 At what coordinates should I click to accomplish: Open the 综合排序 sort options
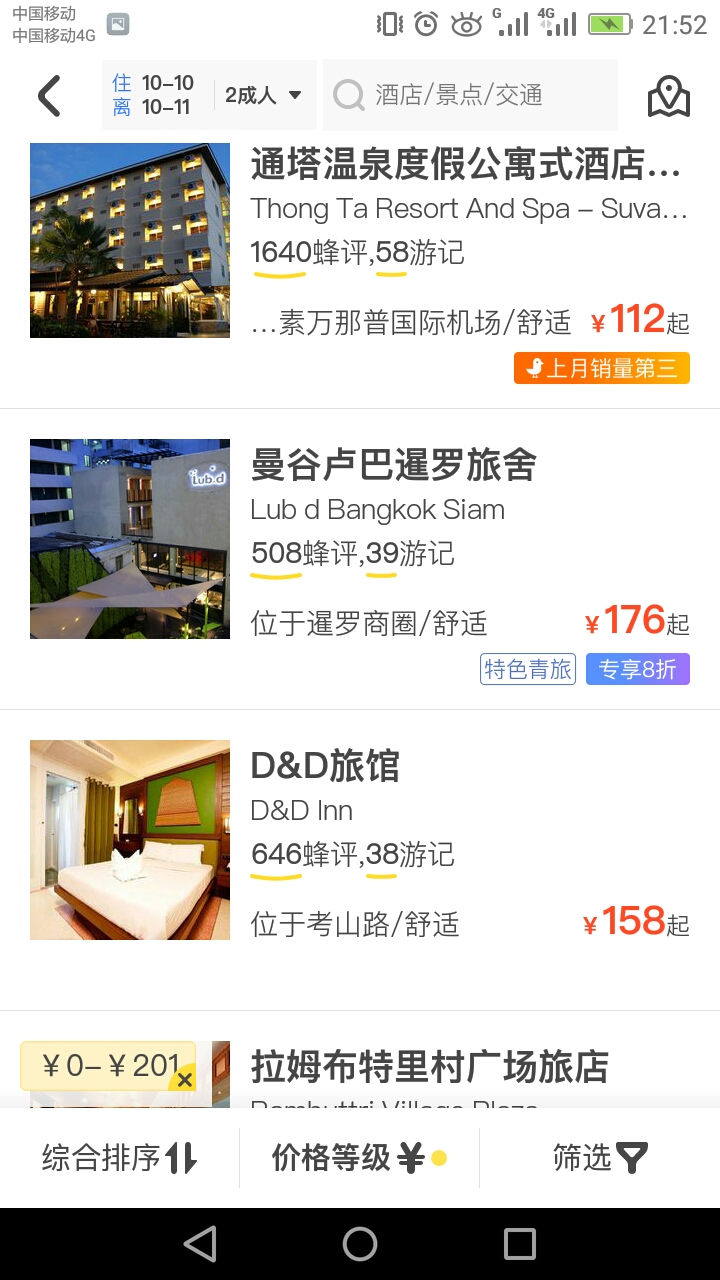[x=120, y=1158]
